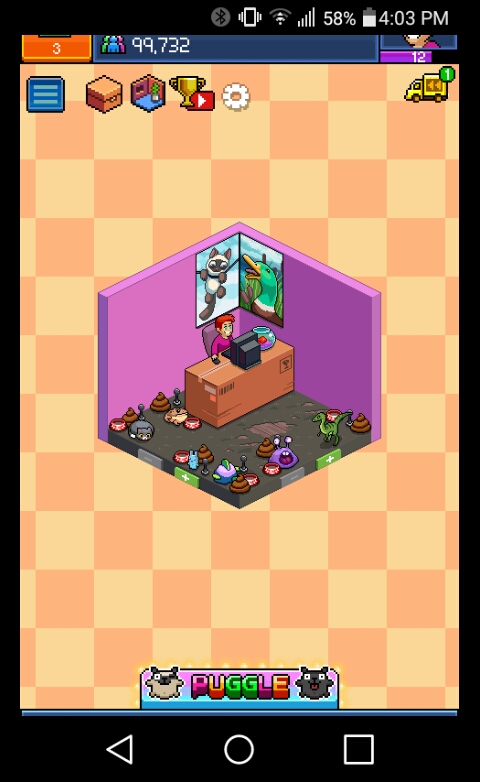
Task: Open the blue hamburger menu
Action: [45, 94]
